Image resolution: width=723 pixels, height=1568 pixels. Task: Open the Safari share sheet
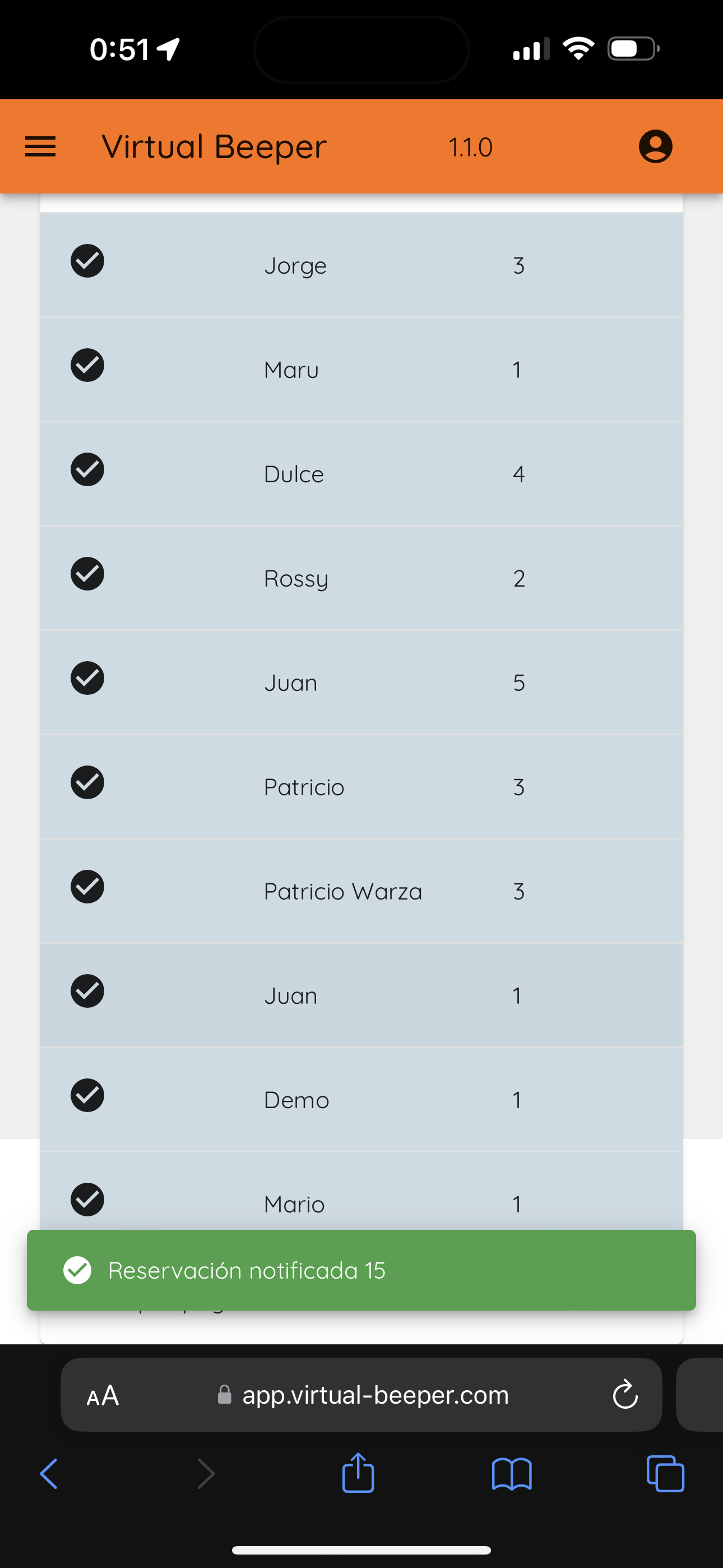pos(359,1473)
